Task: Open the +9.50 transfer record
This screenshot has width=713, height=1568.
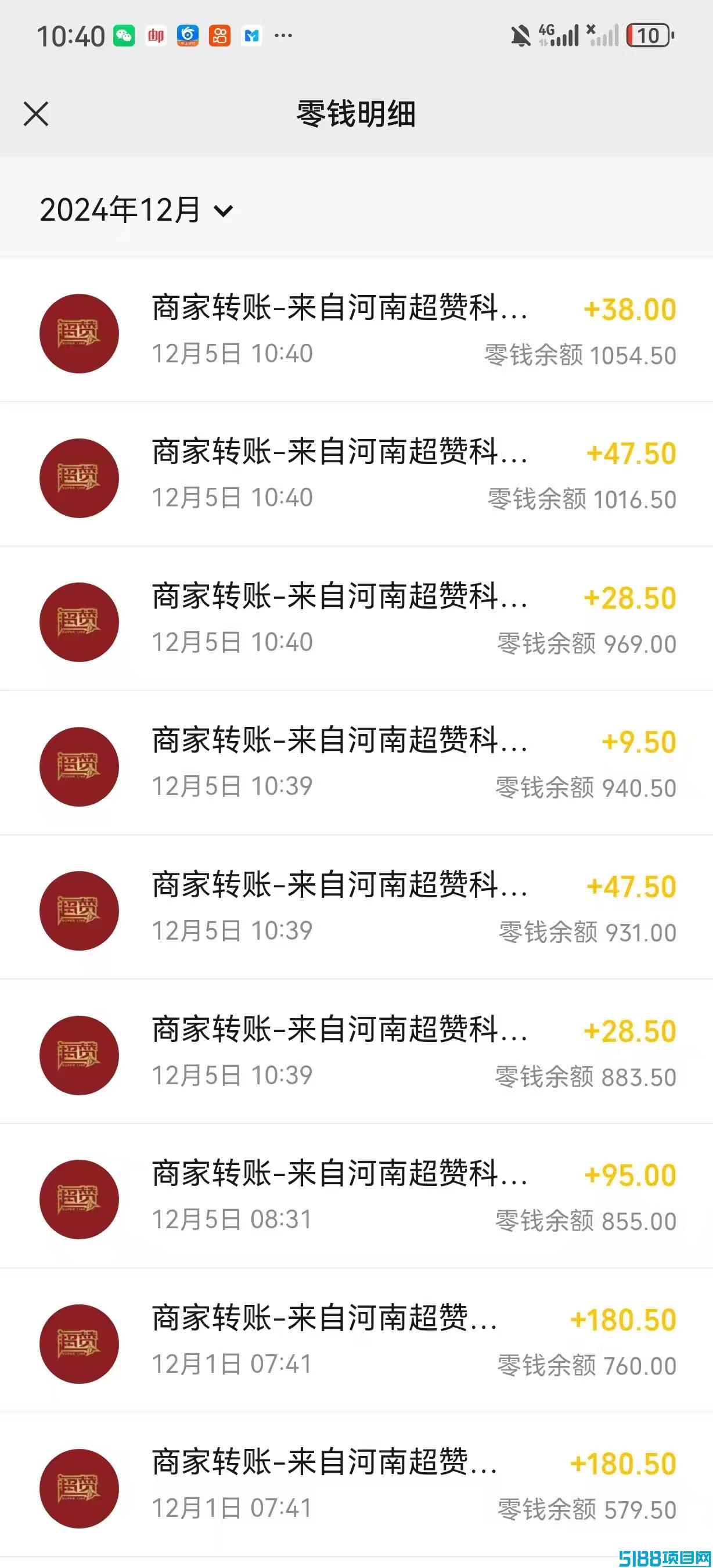Action: point(356,763)
